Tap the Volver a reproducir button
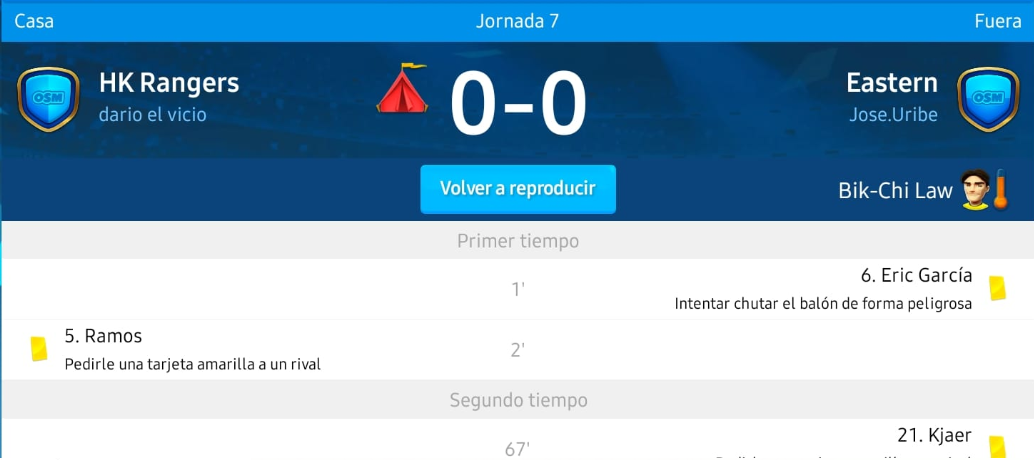This screenshot has height=460, width=1034. tap(517, 189)
